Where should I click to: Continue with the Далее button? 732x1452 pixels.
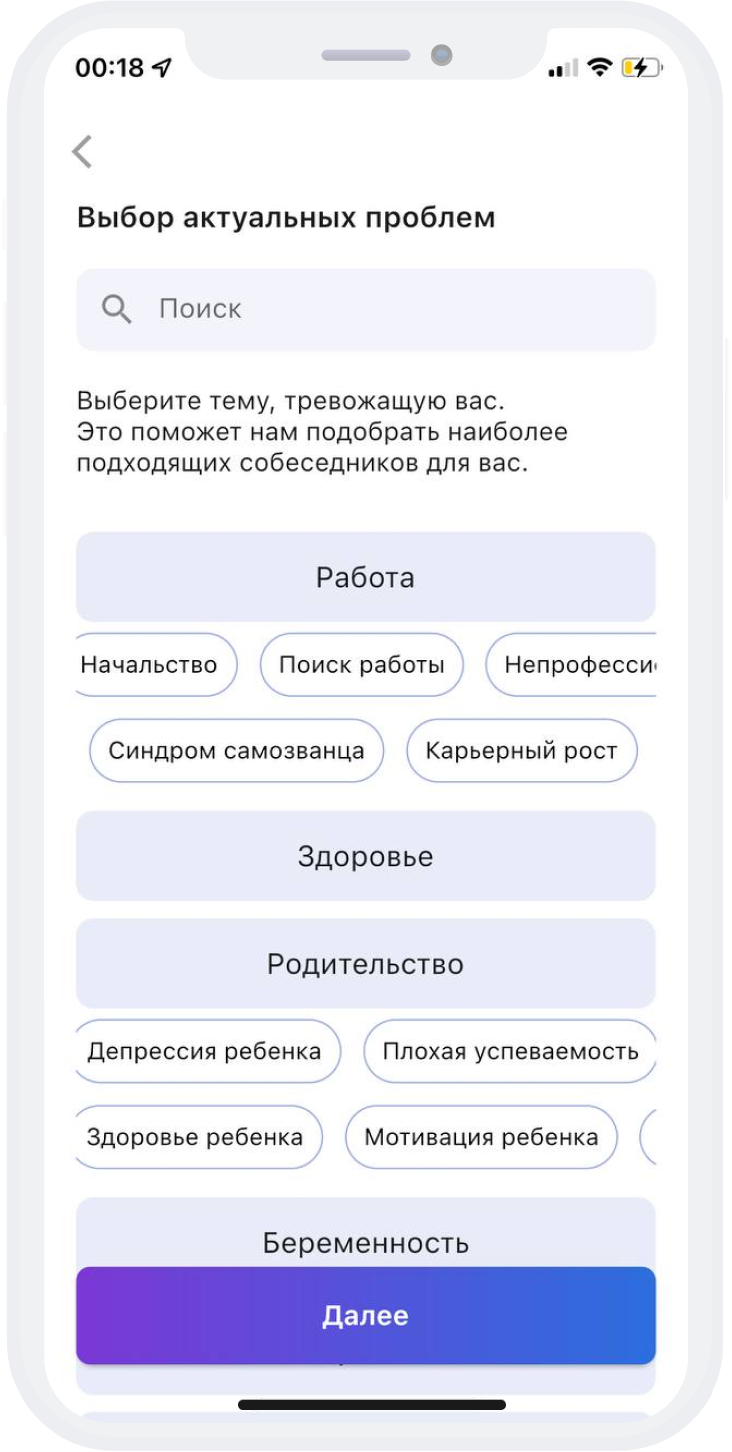pos(366,1315)
